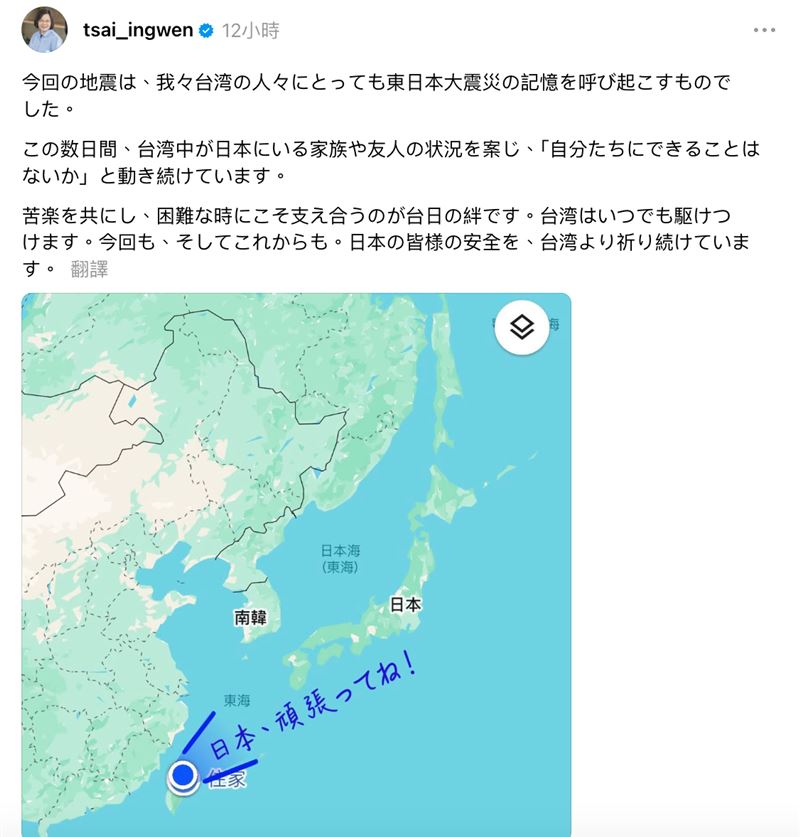The image size is (800, 837).
Task: Open tsai_ingwen's profile avatar
Action: pos(45,30)
